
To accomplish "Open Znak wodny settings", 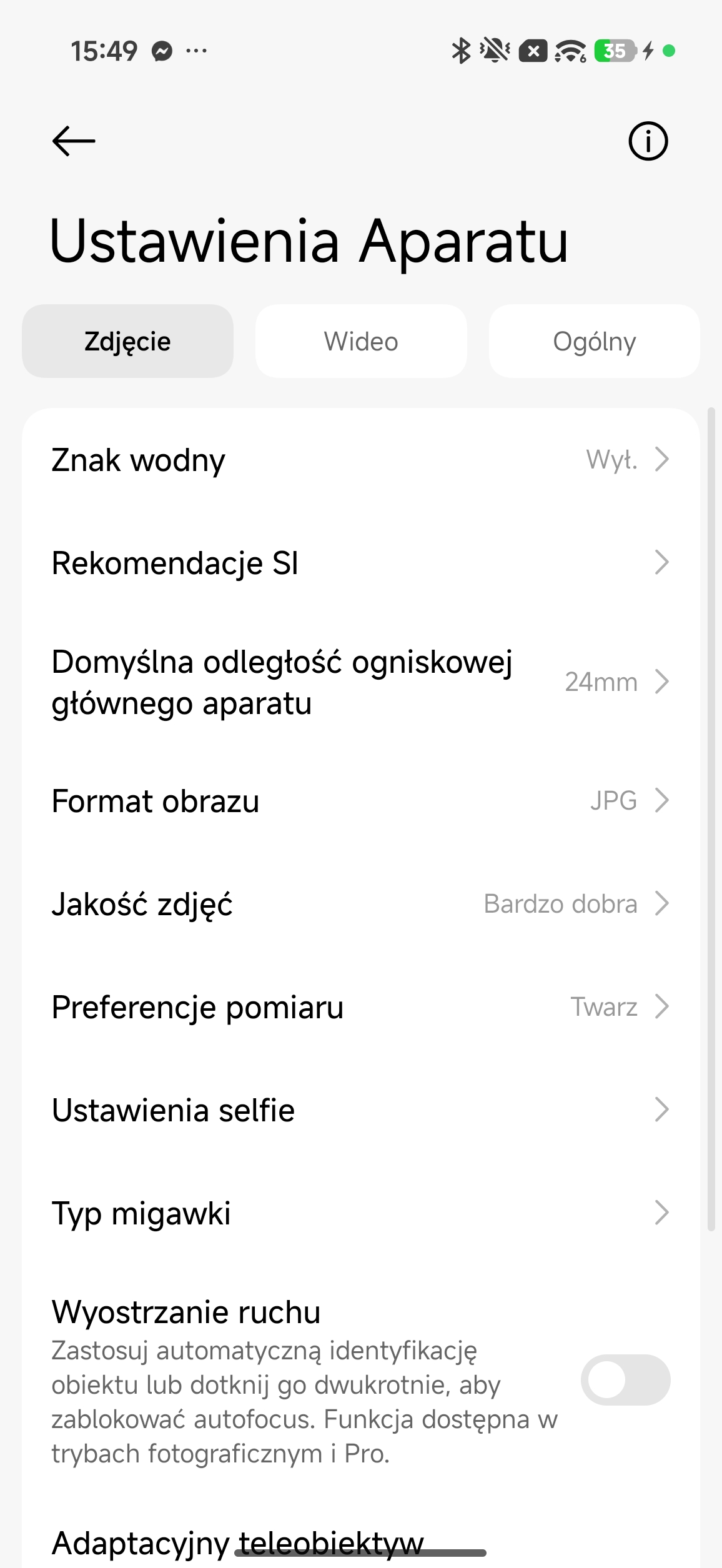I will 361,460.
